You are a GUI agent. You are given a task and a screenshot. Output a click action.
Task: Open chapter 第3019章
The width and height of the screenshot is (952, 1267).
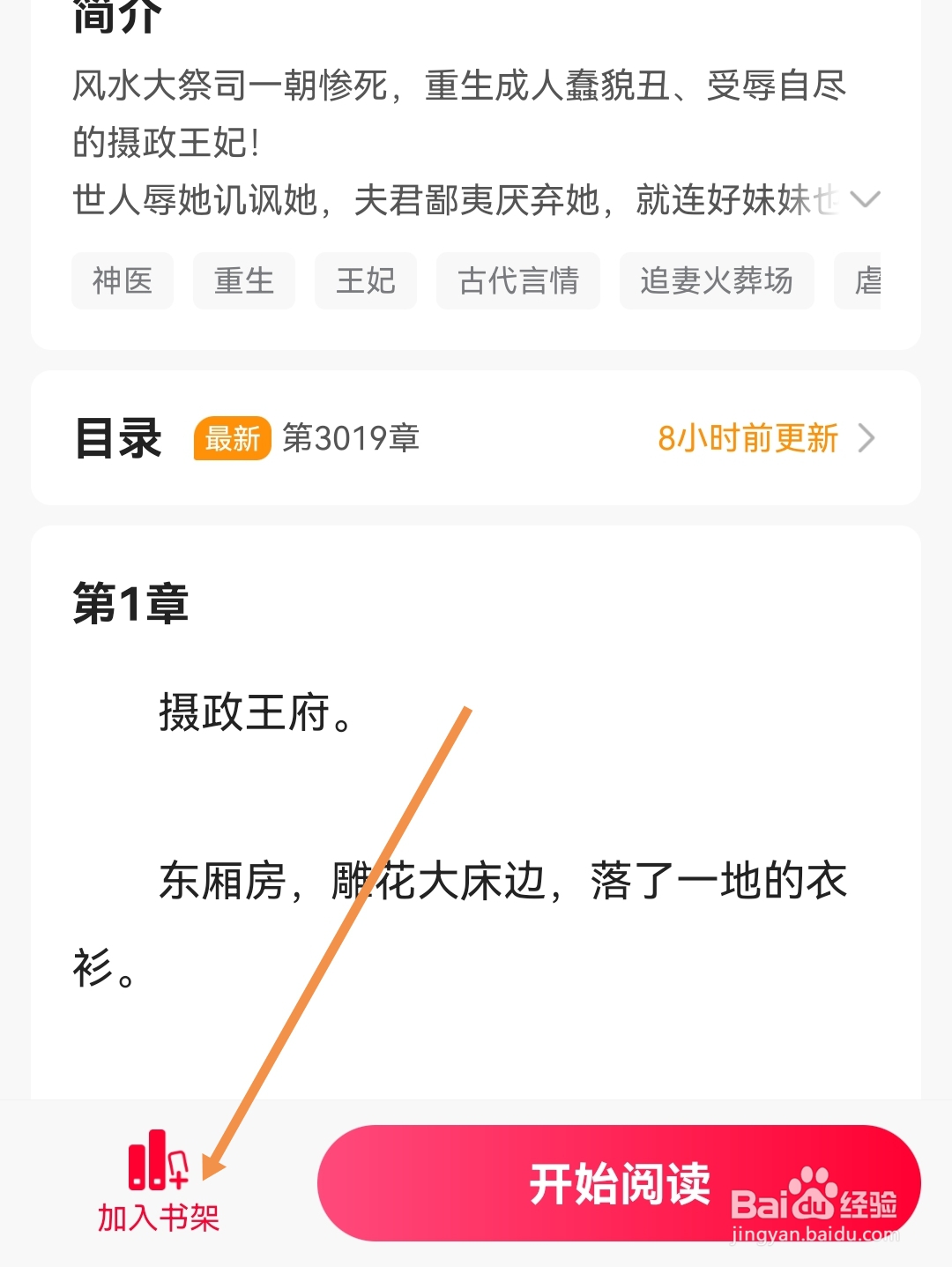click(351, 439)
